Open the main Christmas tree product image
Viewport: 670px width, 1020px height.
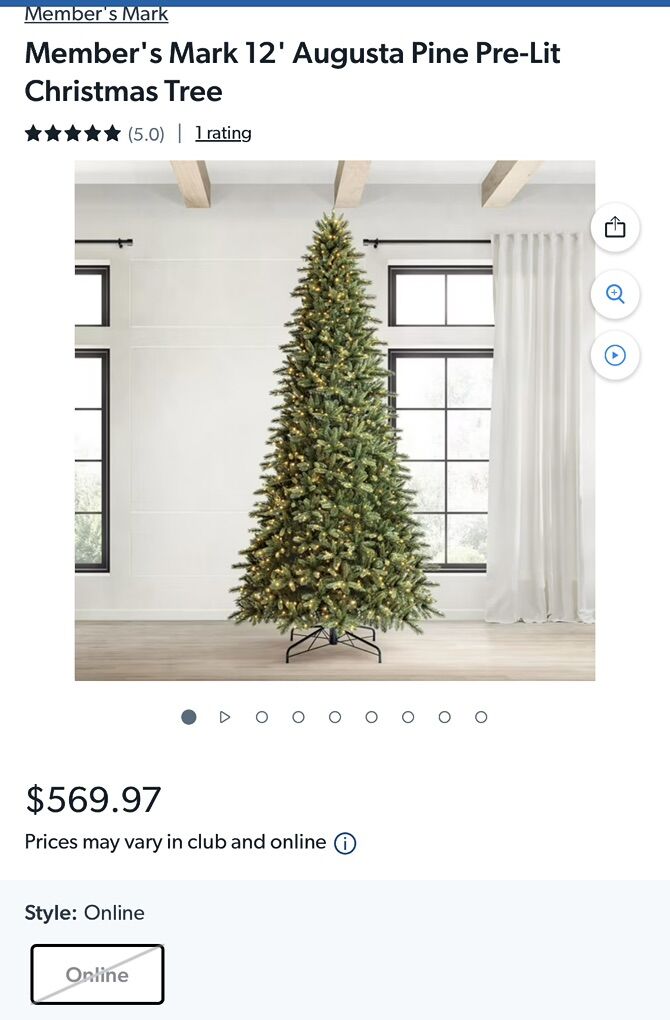pyautogui.click(x=334, y=420)
